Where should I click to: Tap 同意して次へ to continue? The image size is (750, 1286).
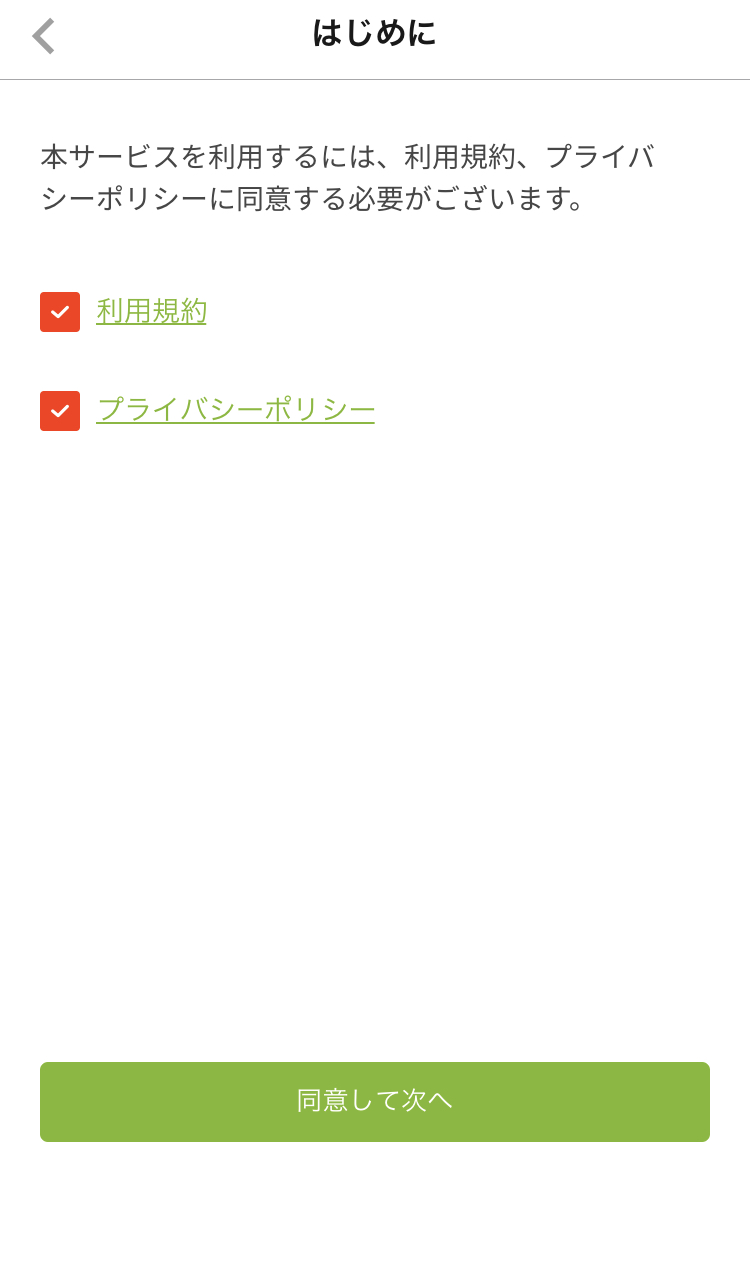pos(375,1102)
